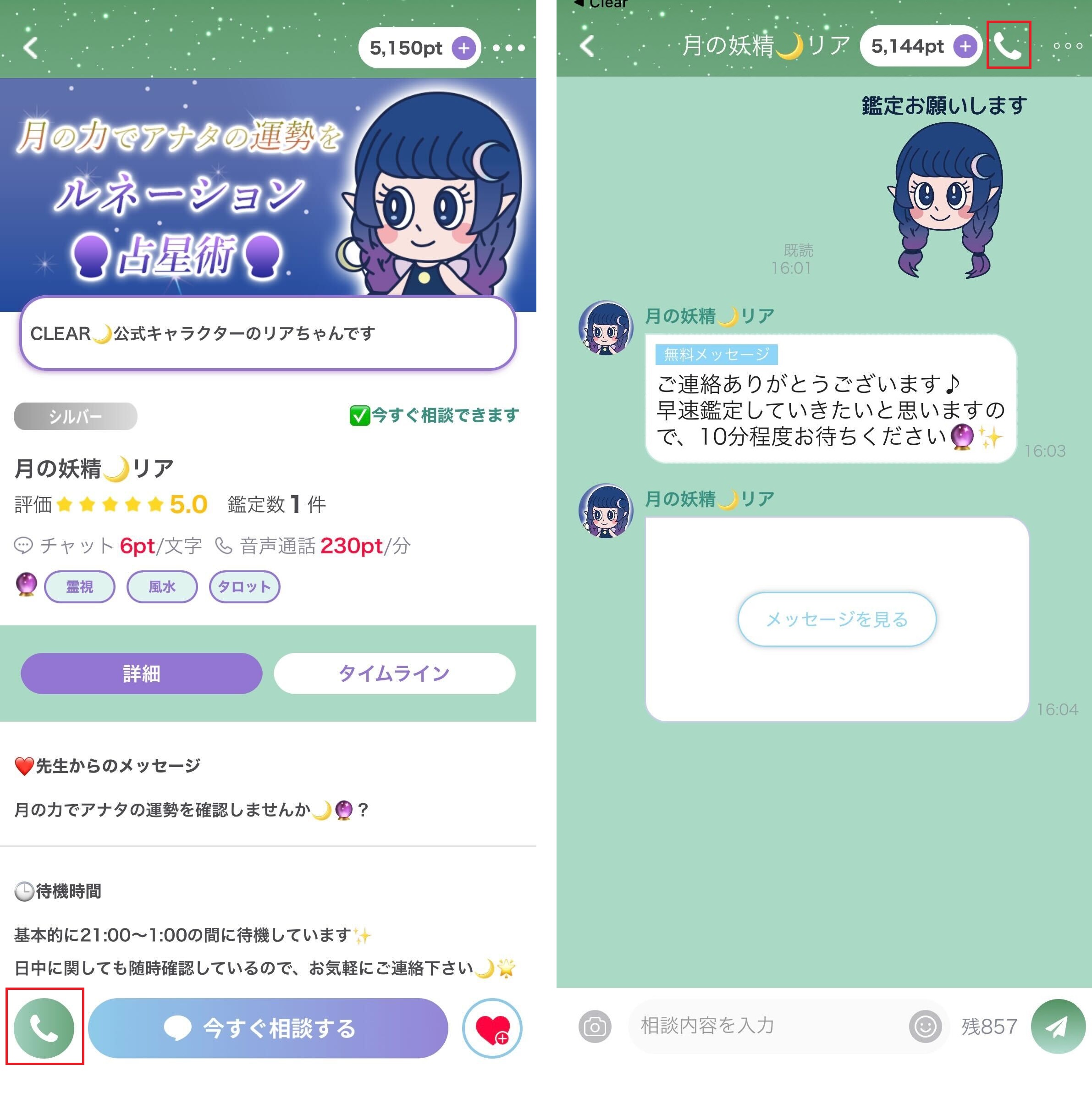Tap the 今すぐ相談する button
The image size is (1092, 1093).
268,1027
